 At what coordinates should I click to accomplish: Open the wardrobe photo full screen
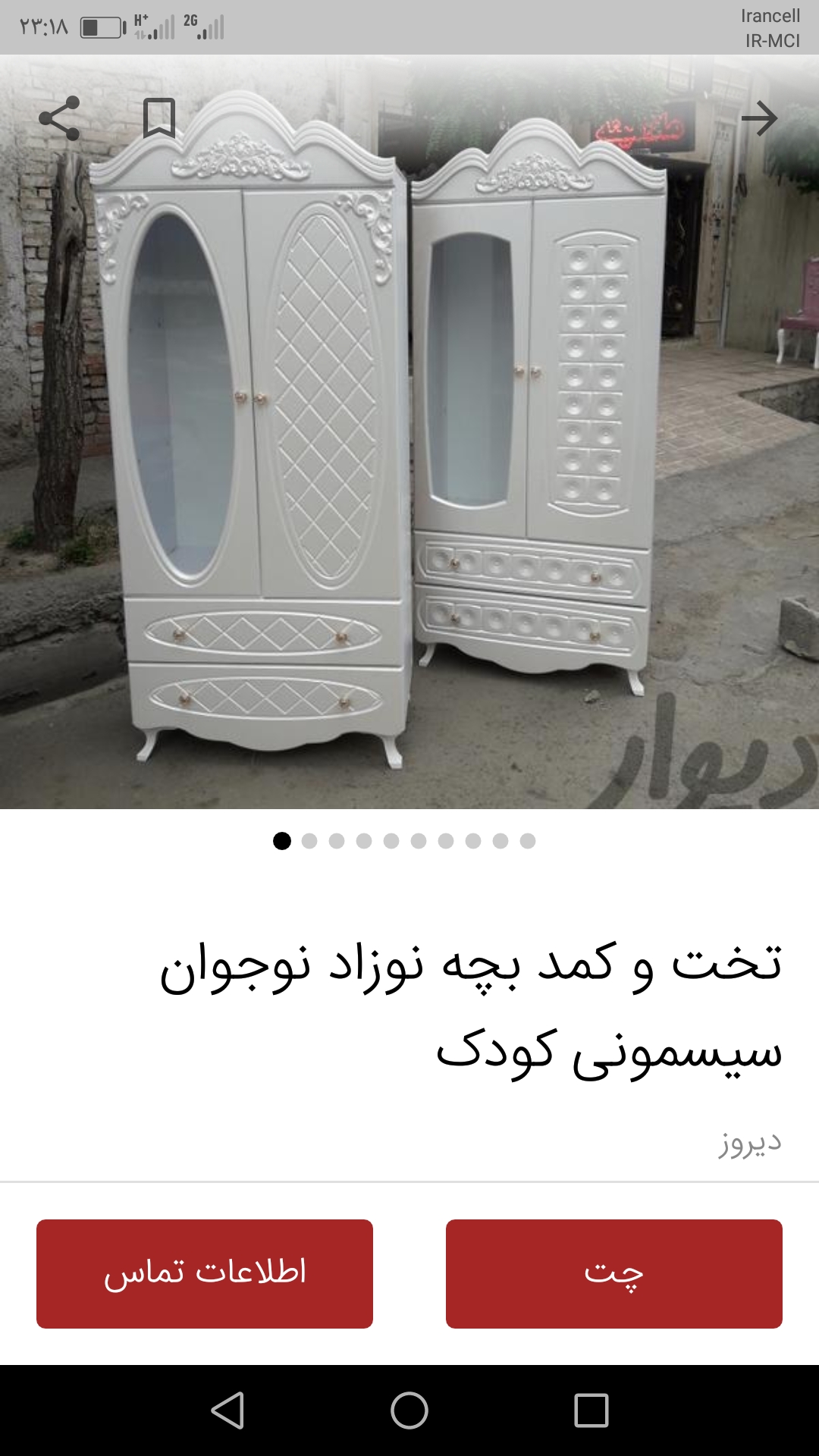pyautogui.click(x=409, y=455)
